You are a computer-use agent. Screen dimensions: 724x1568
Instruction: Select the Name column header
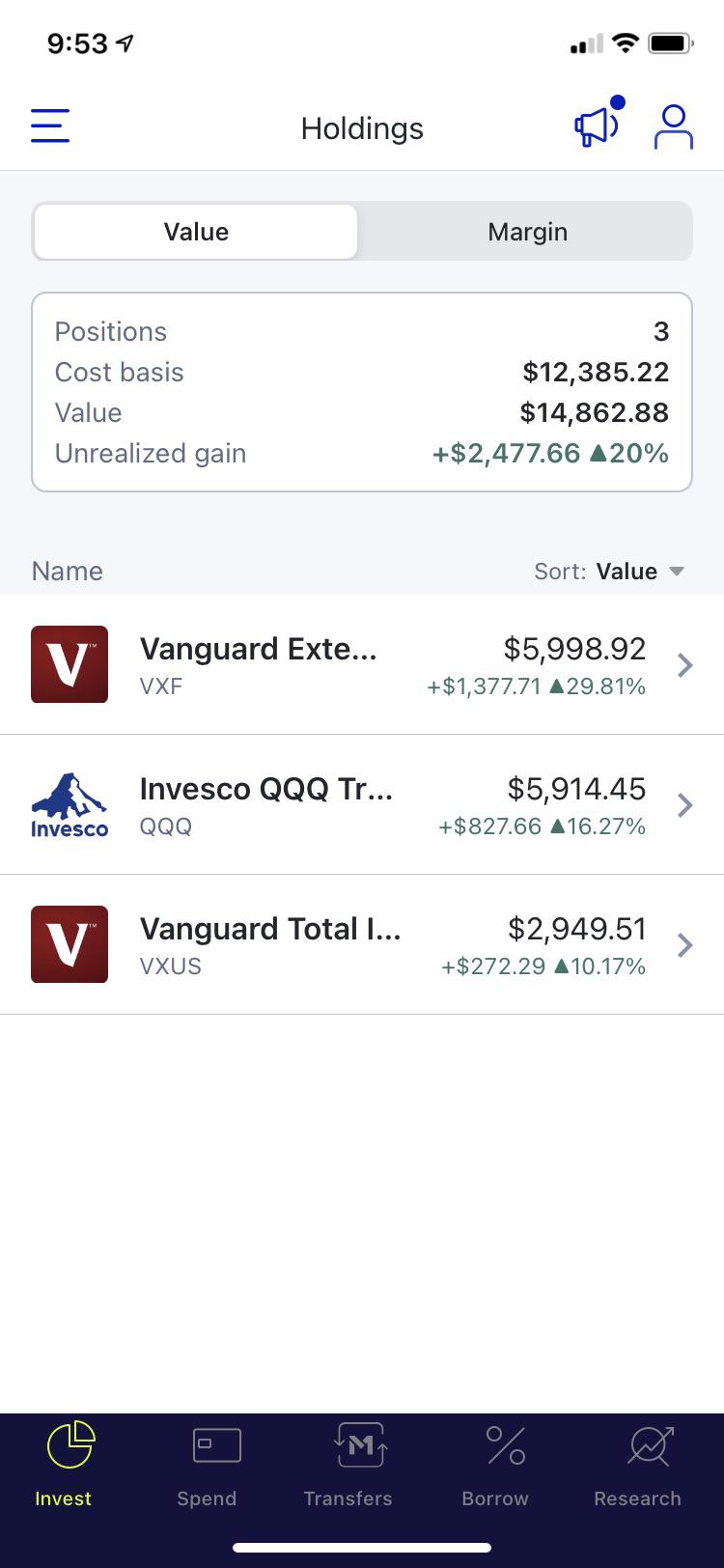point(67,571)
